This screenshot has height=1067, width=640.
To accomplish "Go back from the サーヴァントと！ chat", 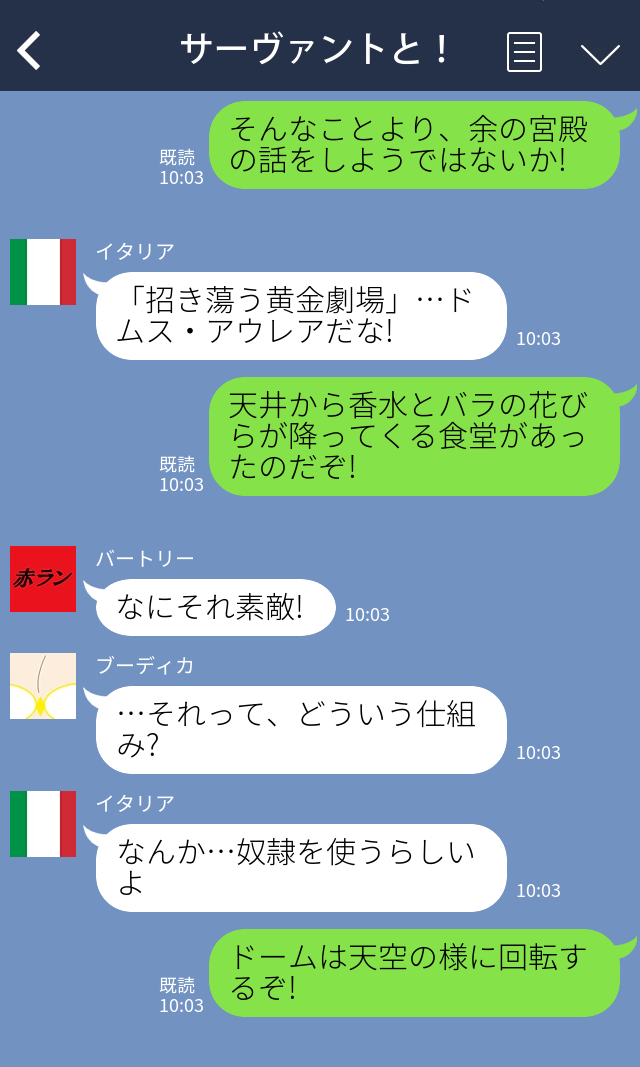I will pos(30,50).
